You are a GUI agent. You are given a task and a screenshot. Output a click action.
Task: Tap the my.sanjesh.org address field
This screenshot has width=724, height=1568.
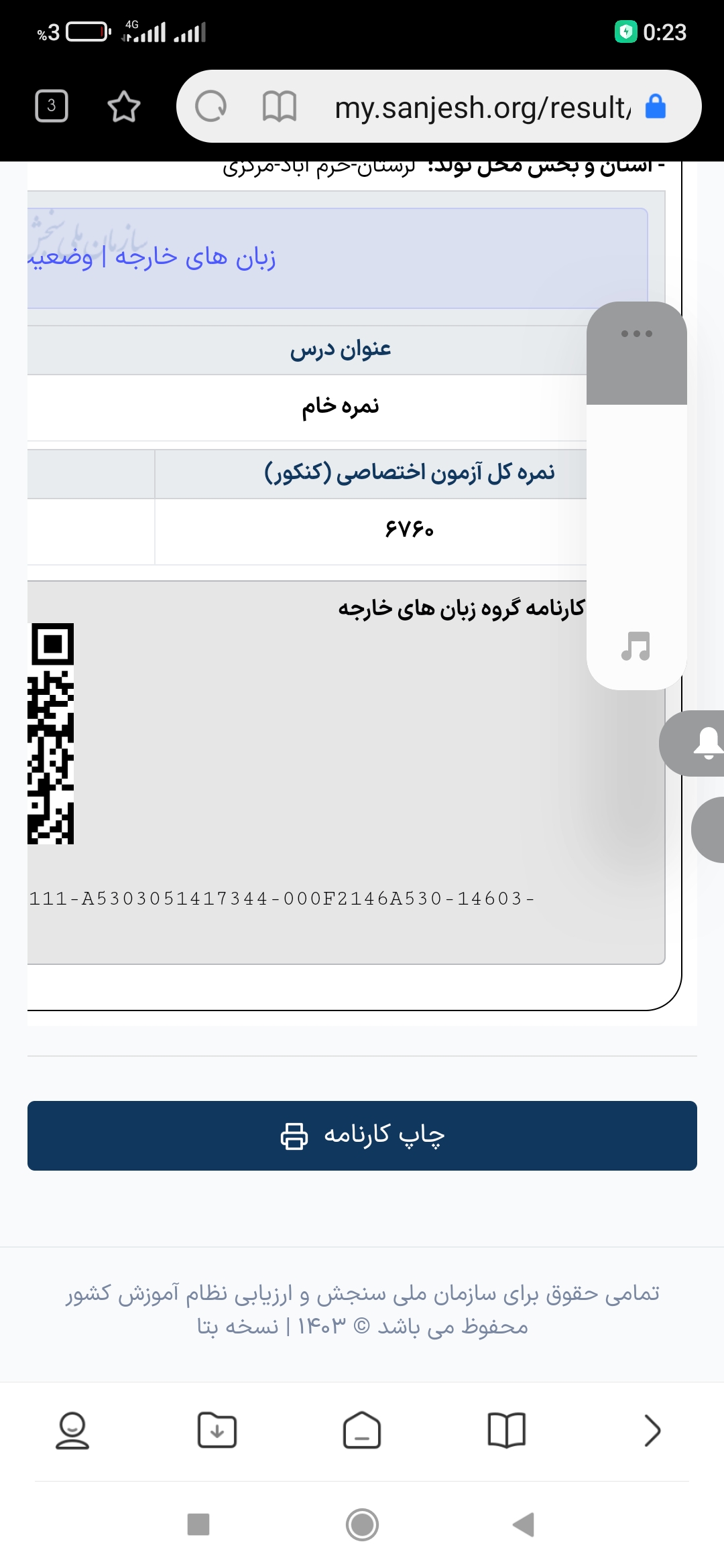click(483, 107)
